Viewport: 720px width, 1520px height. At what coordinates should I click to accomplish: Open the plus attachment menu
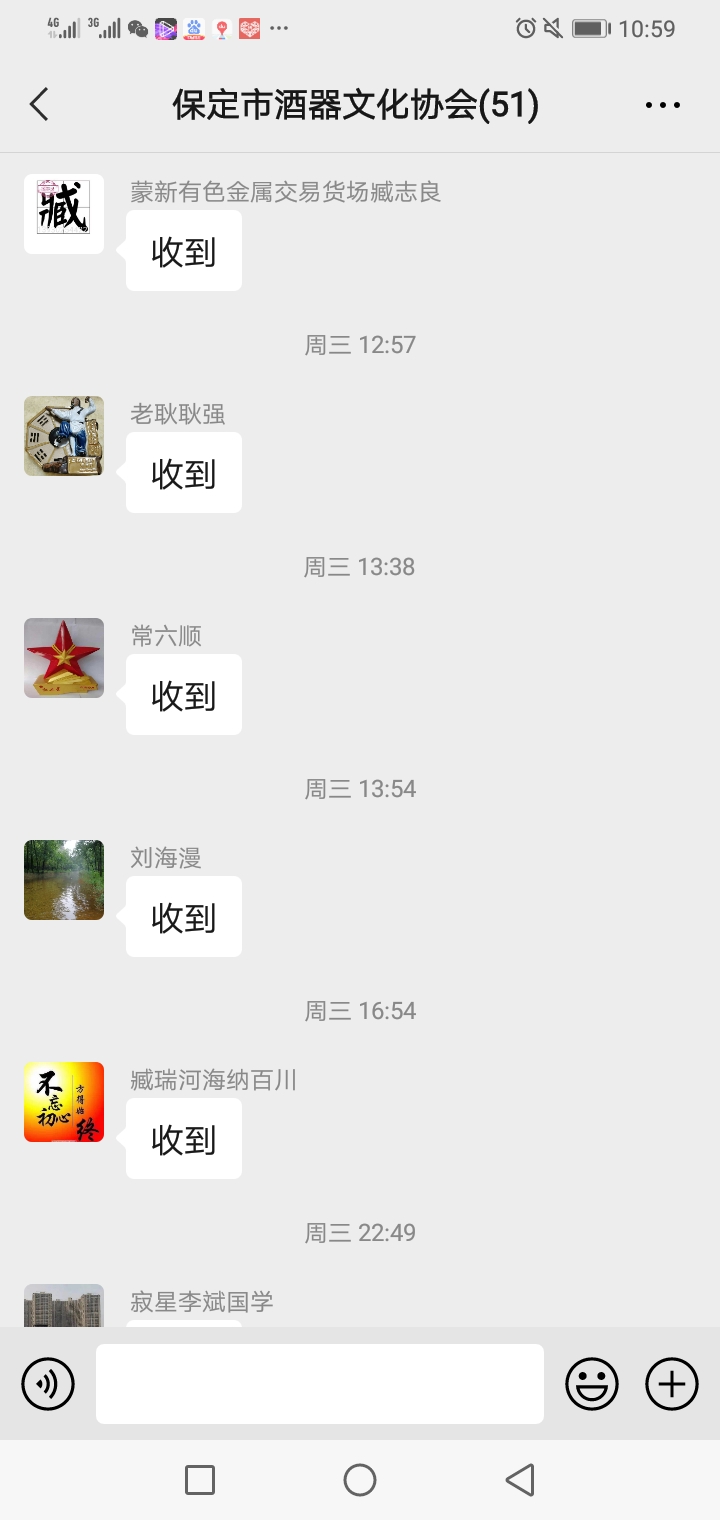pos(672,1384)
